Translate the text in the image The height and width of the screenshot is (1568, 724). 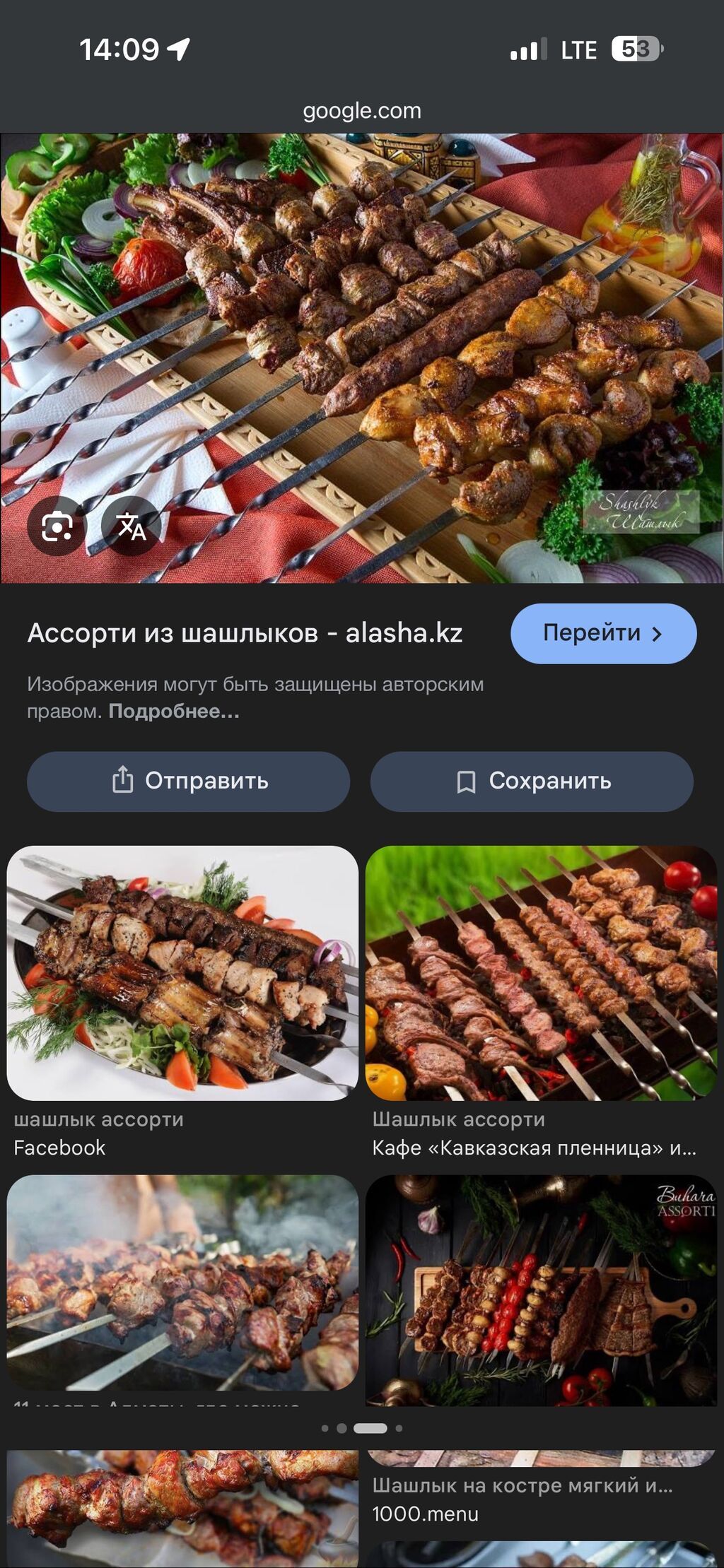pyautogui.click(x=131, y=526)
